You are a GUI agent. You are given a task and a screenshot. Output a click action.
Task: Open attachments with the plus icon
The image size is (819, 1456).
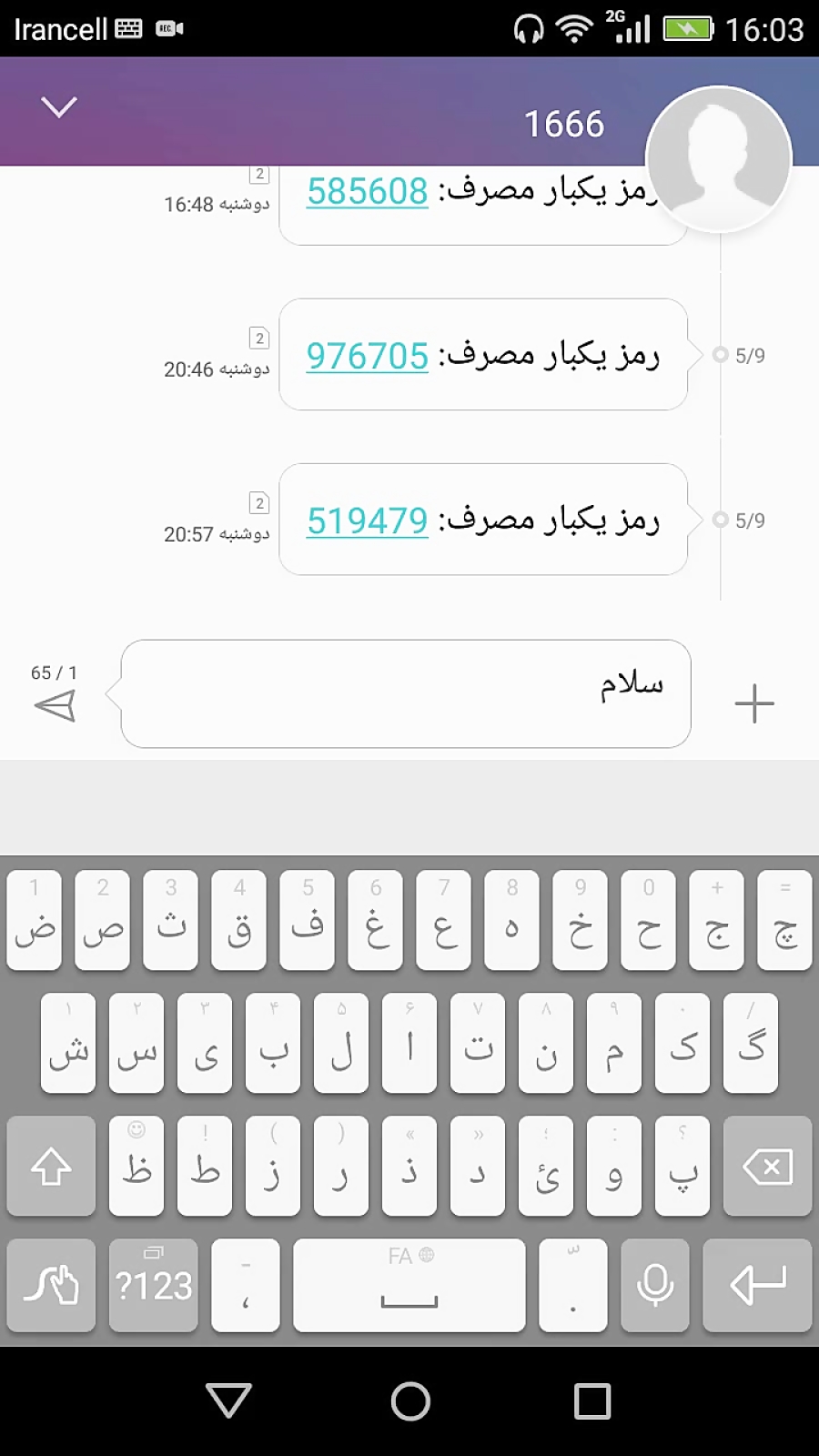tap(753, 703)
